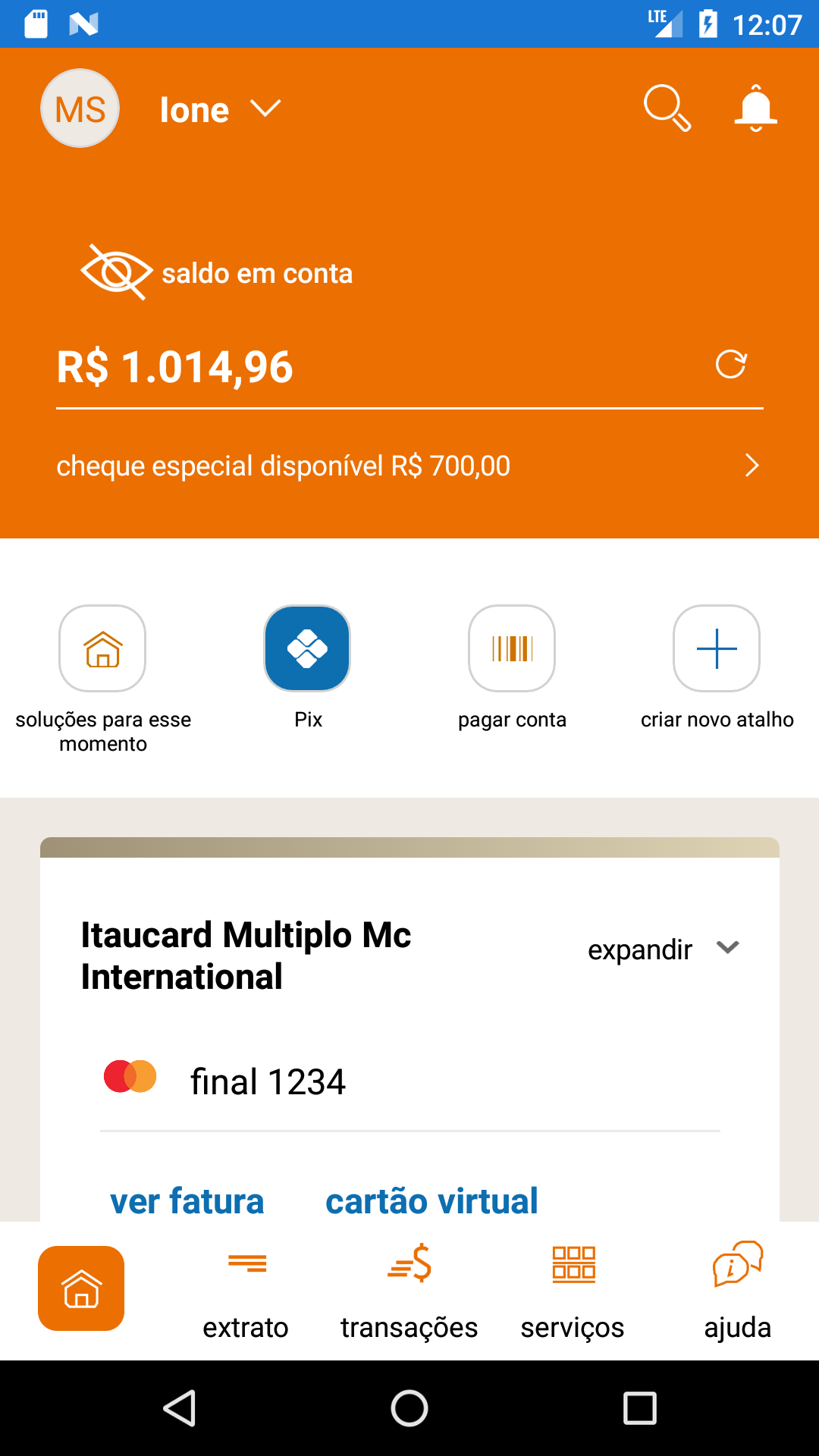Screen dimensions: 819x1456
Task: Tap the system back button
Action: [x=180, y=1408]
